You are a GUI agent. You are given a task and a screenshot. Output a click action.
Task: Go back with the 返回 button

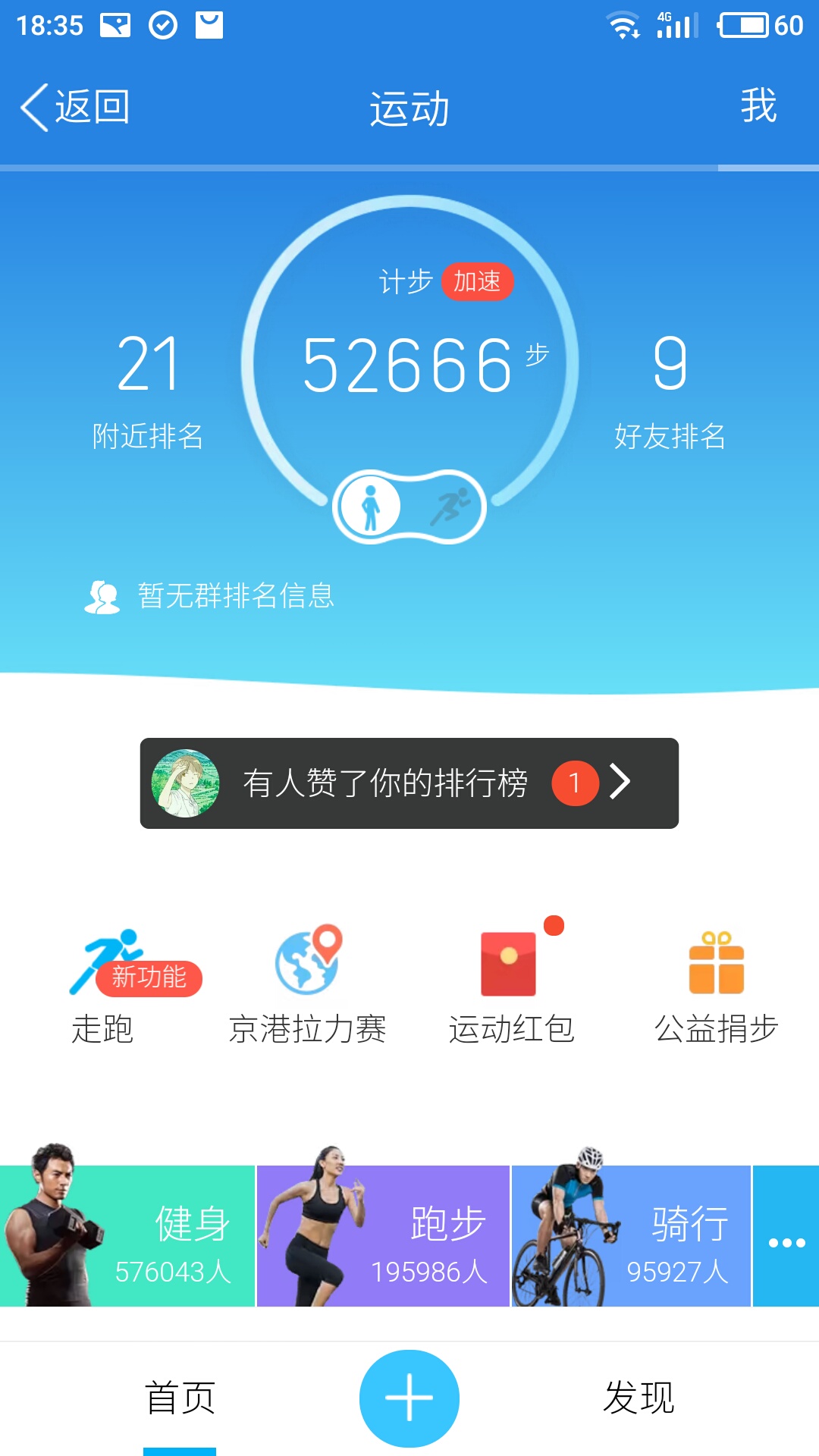pyautogui.click(x=76, y=107)
